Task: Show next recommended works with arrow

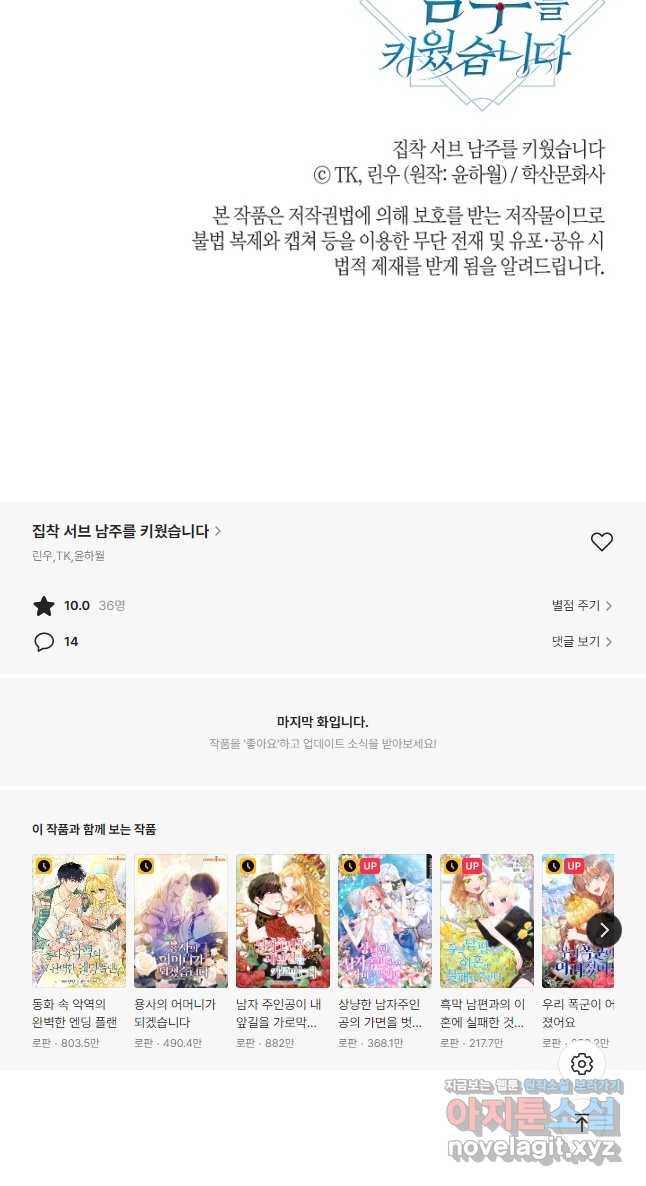Action: click(x=603, y=930)
